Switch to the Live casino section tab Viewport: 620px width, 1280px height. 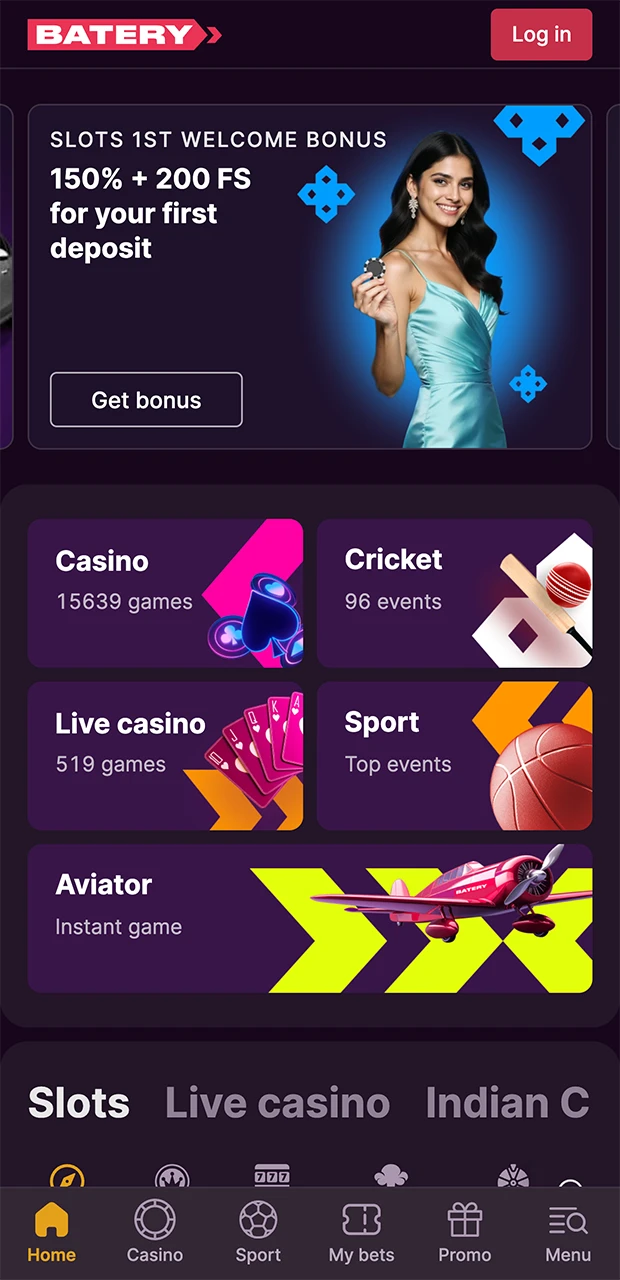pos(277,1103)
